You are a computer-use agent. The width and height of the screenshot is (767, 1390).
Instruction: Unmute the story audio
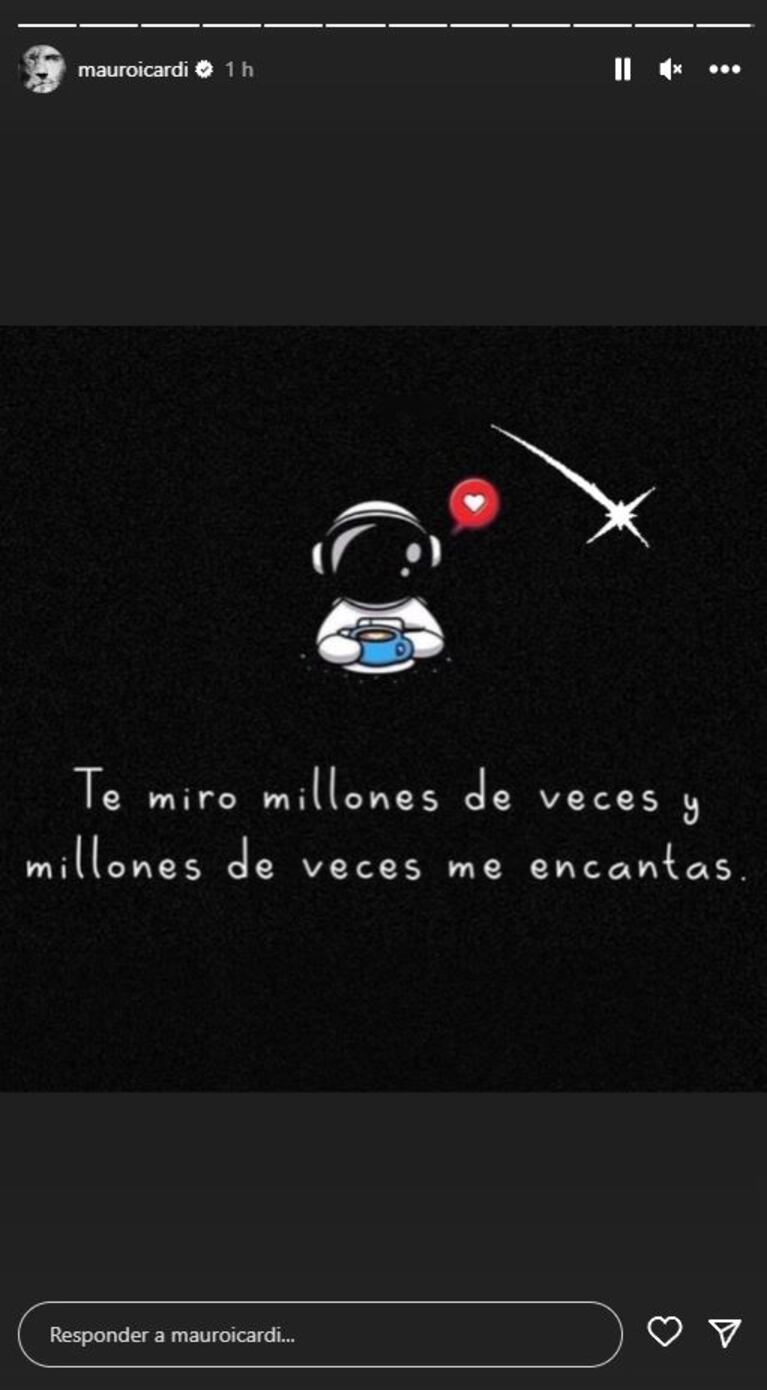click(x=671, y=69)
